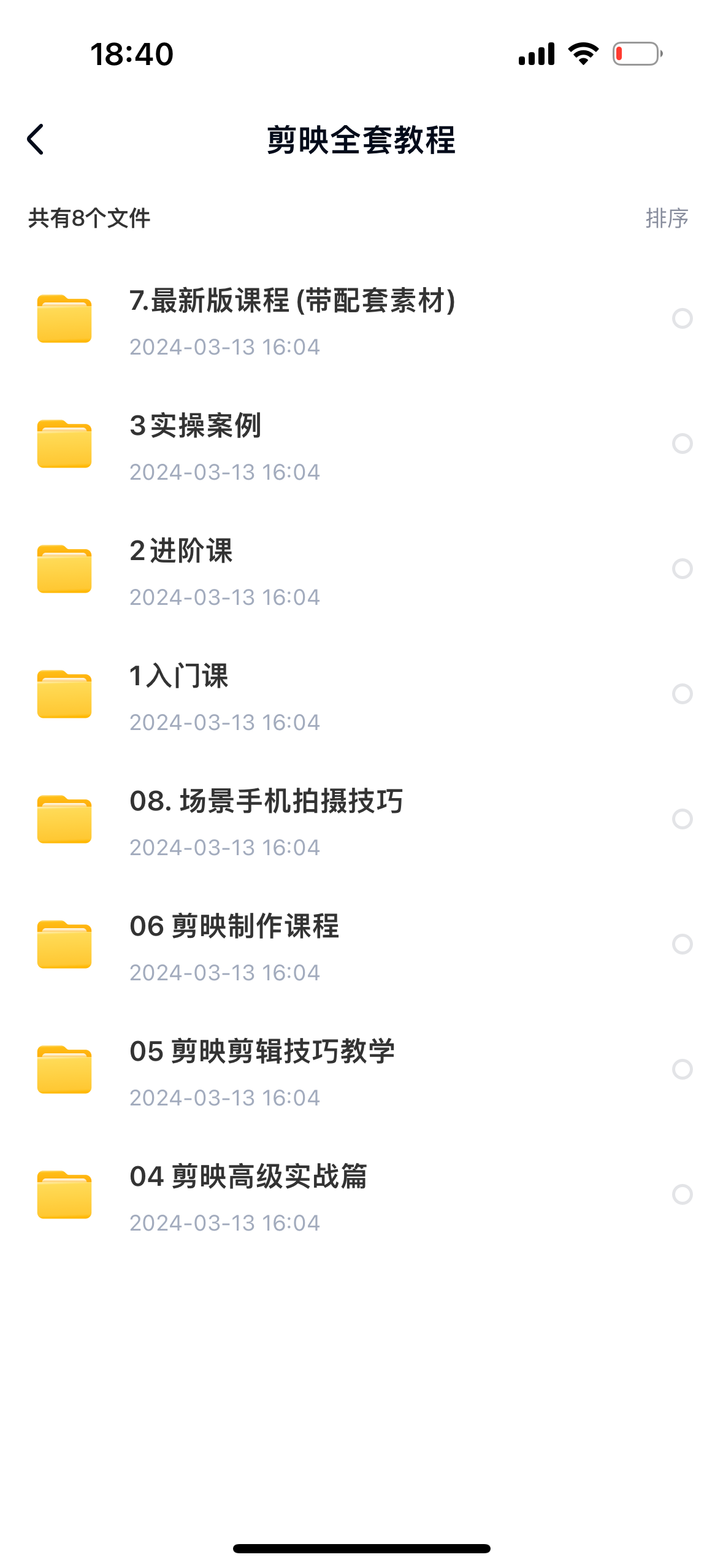Select the 3实操案例 folder via its circle

[x=682, y=444]
